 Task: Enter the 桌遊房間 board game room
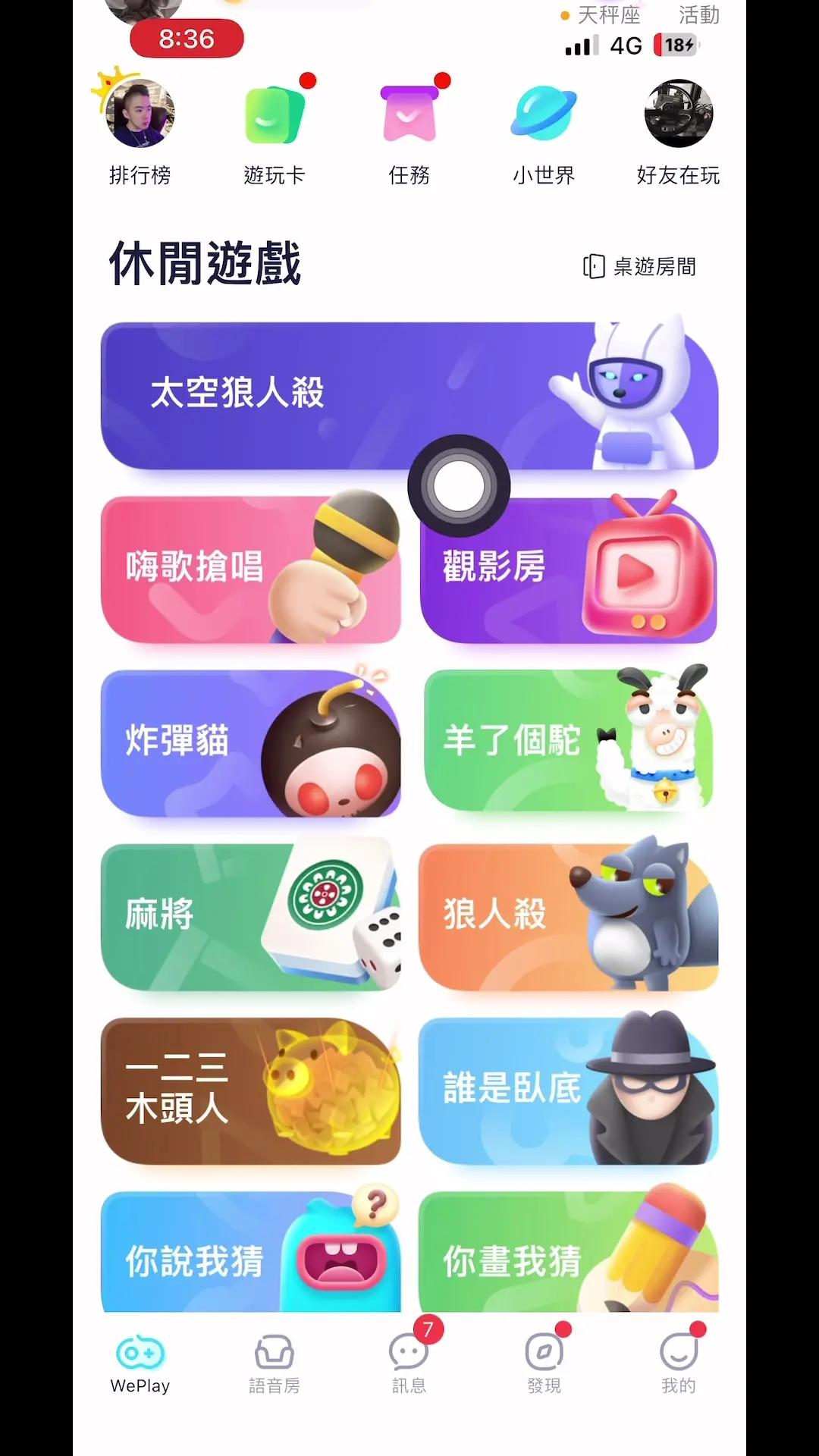[x=641, y=267]
